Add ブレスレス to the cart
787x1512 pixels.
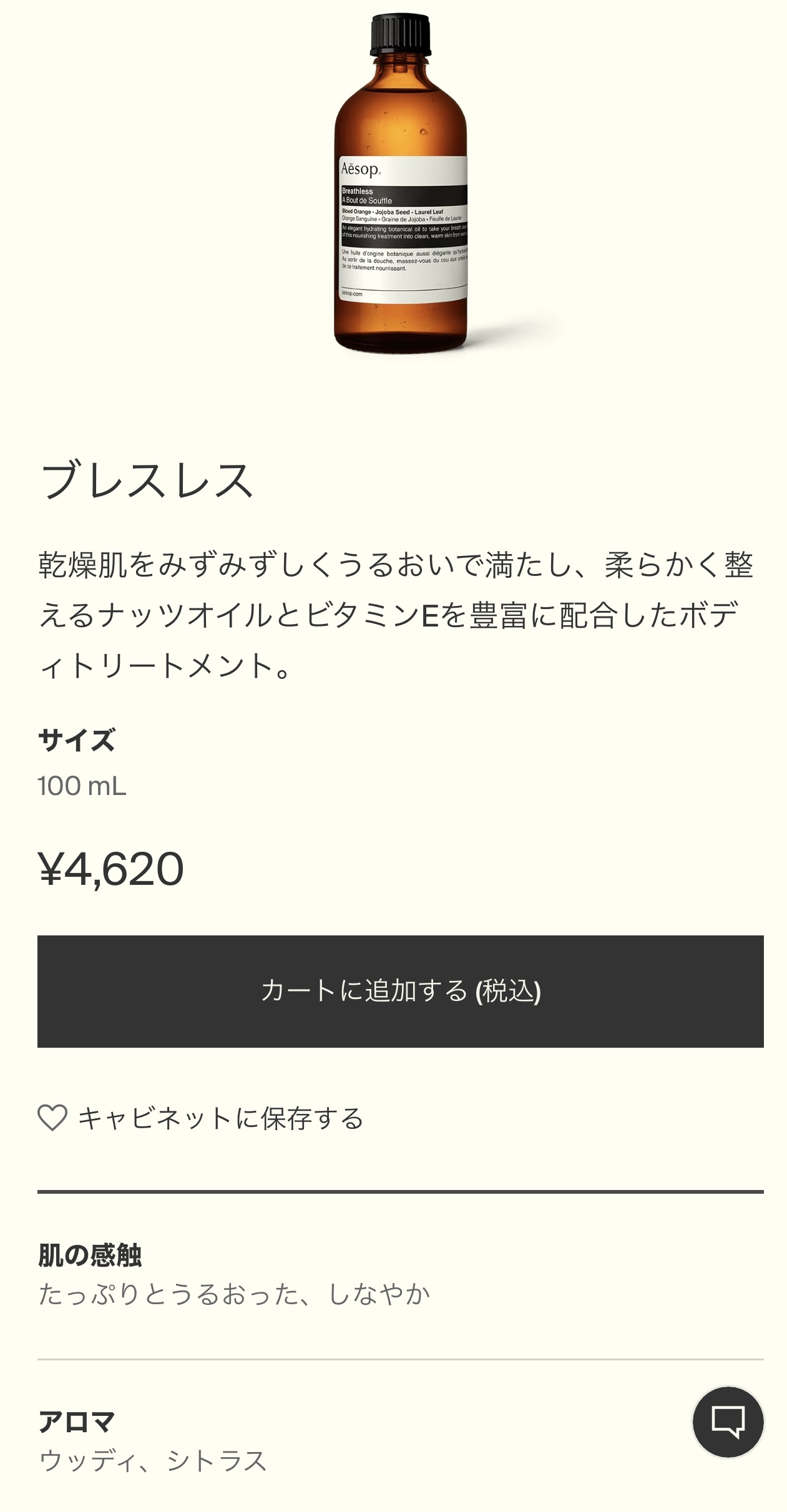pos(400,991)
